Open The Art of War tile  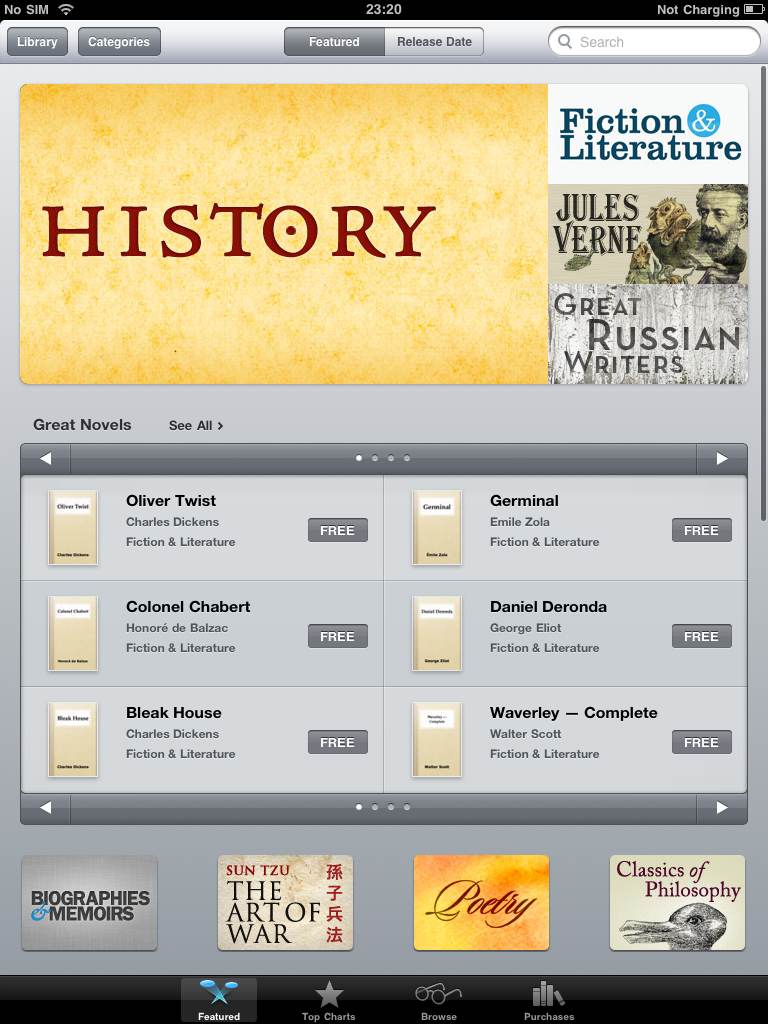pos(285,903)
